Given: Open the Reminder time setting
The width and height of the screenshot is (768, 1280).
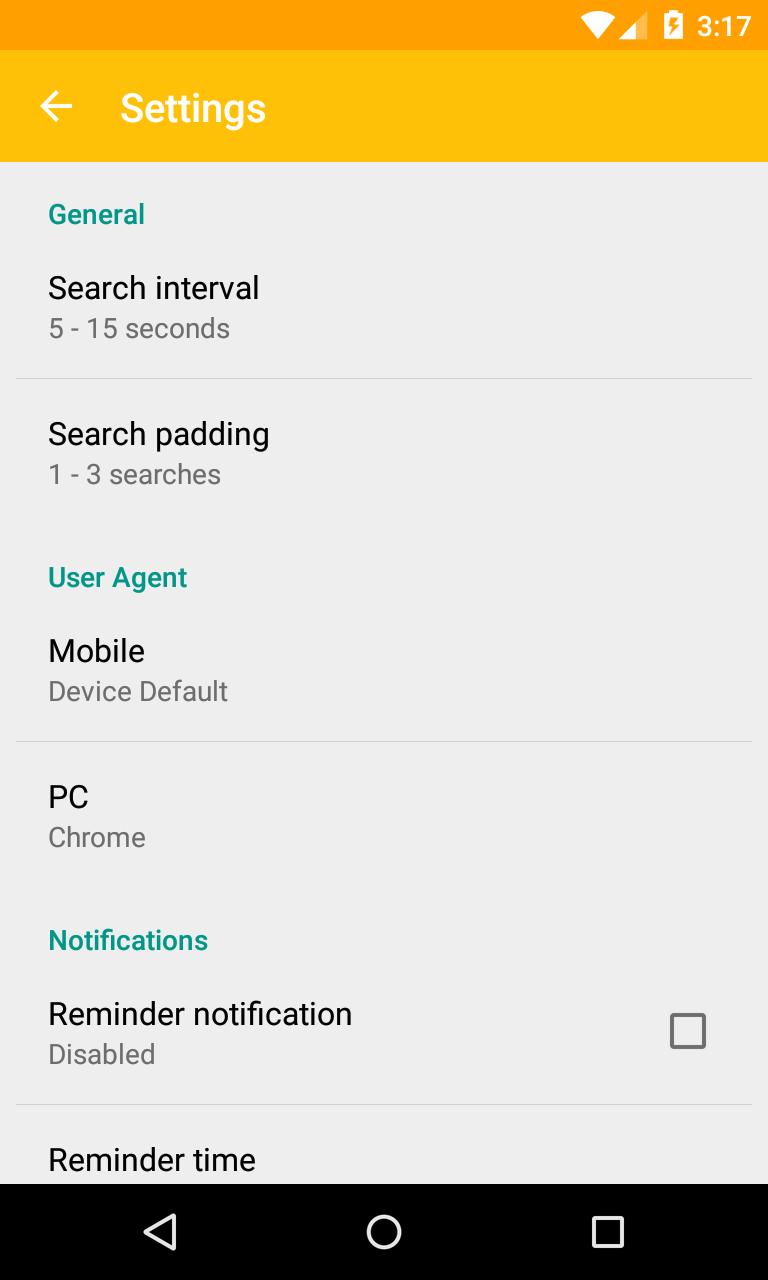Looking at the screenshot, I should click(384, 1160).
